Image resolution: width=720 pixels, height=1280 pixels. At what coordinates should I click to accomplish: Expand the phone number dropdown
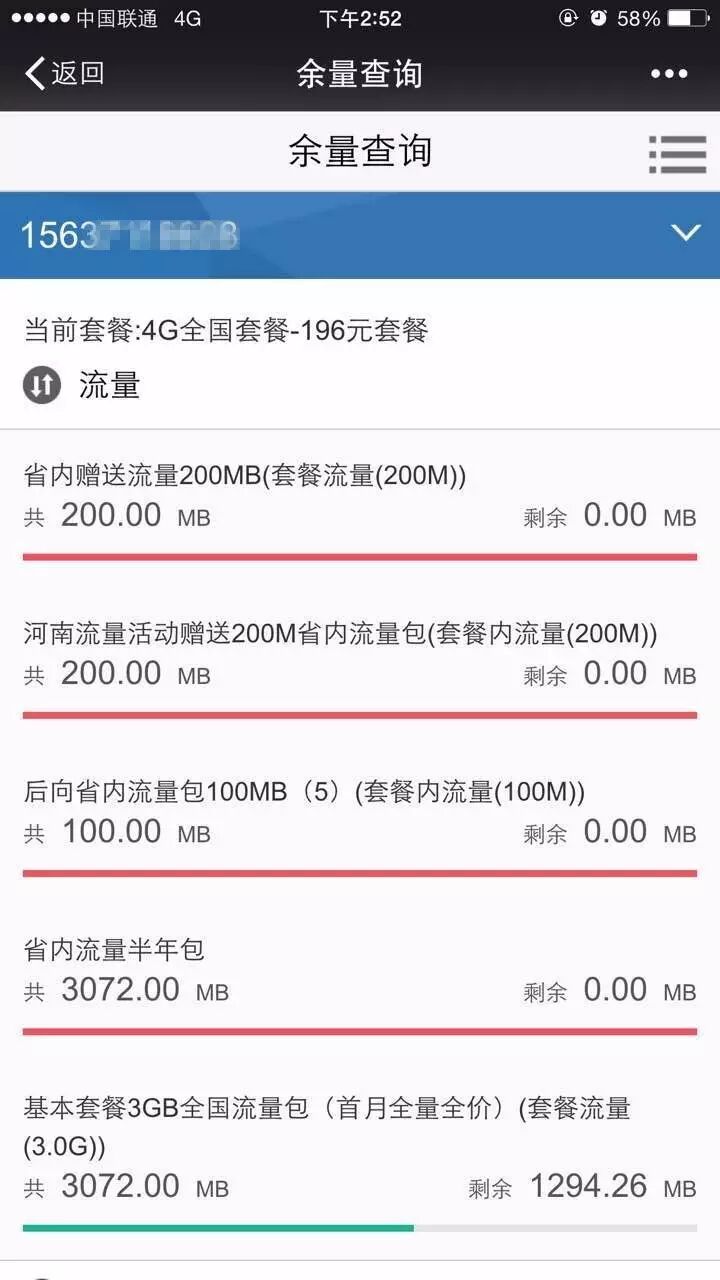(x=685, y=233)
